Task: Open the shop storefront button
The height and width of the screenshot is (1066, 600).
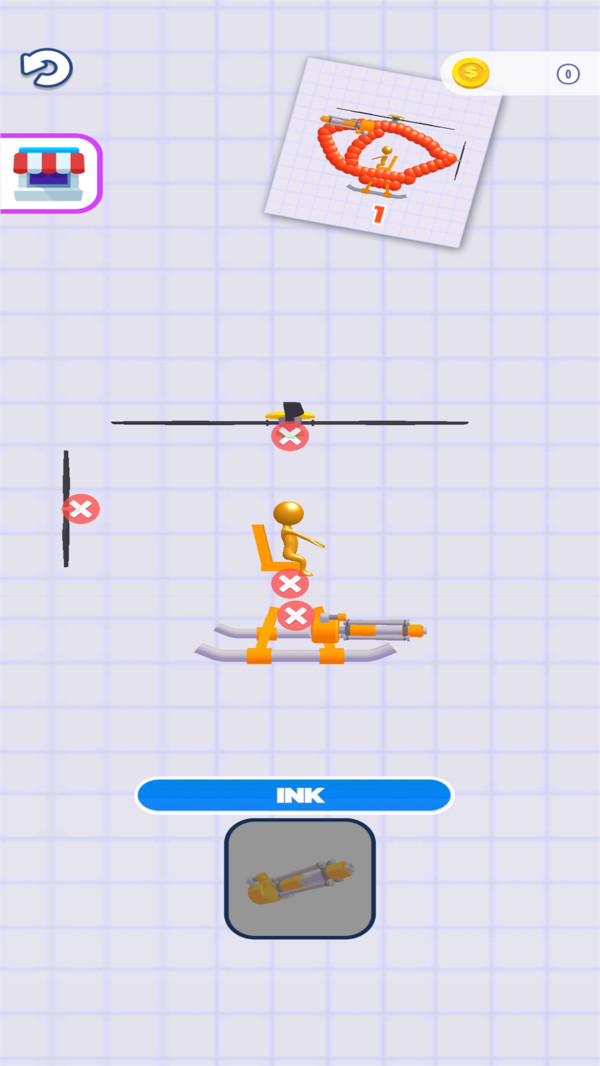Action: click(50, 173)
